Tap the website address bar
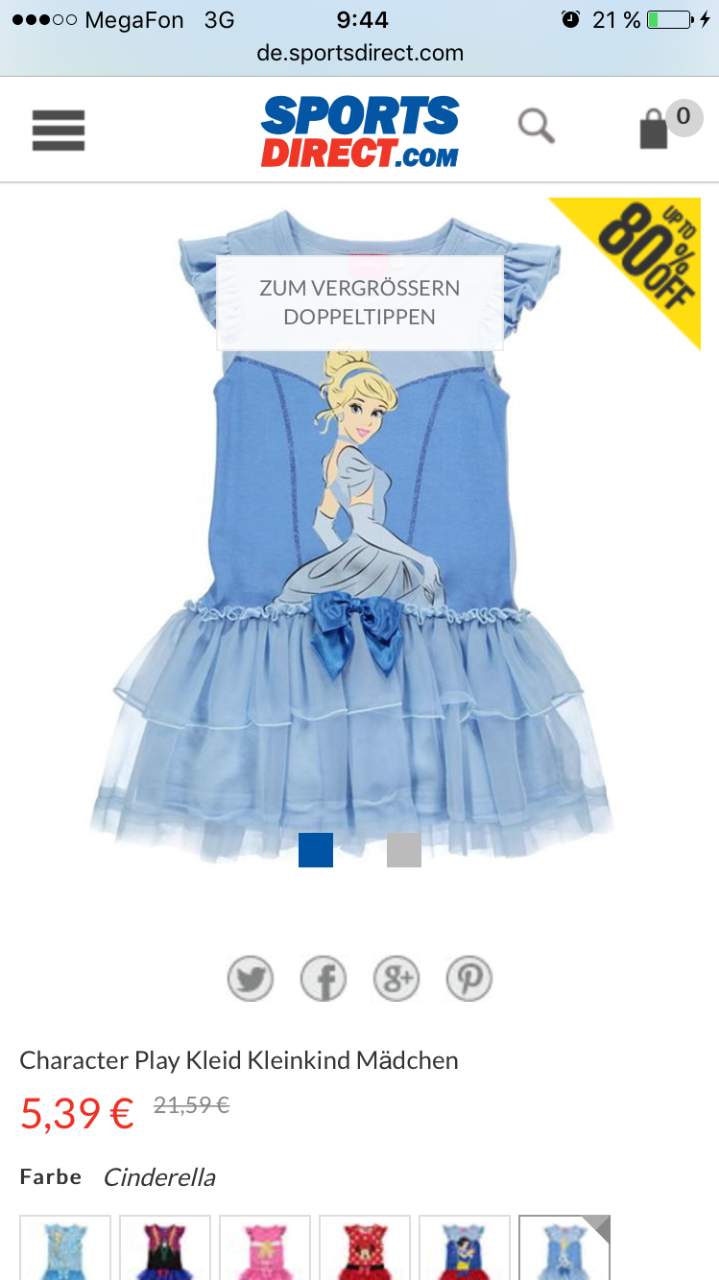The width and height of the screenshot is (719, 1280). [x=360, y=53]
